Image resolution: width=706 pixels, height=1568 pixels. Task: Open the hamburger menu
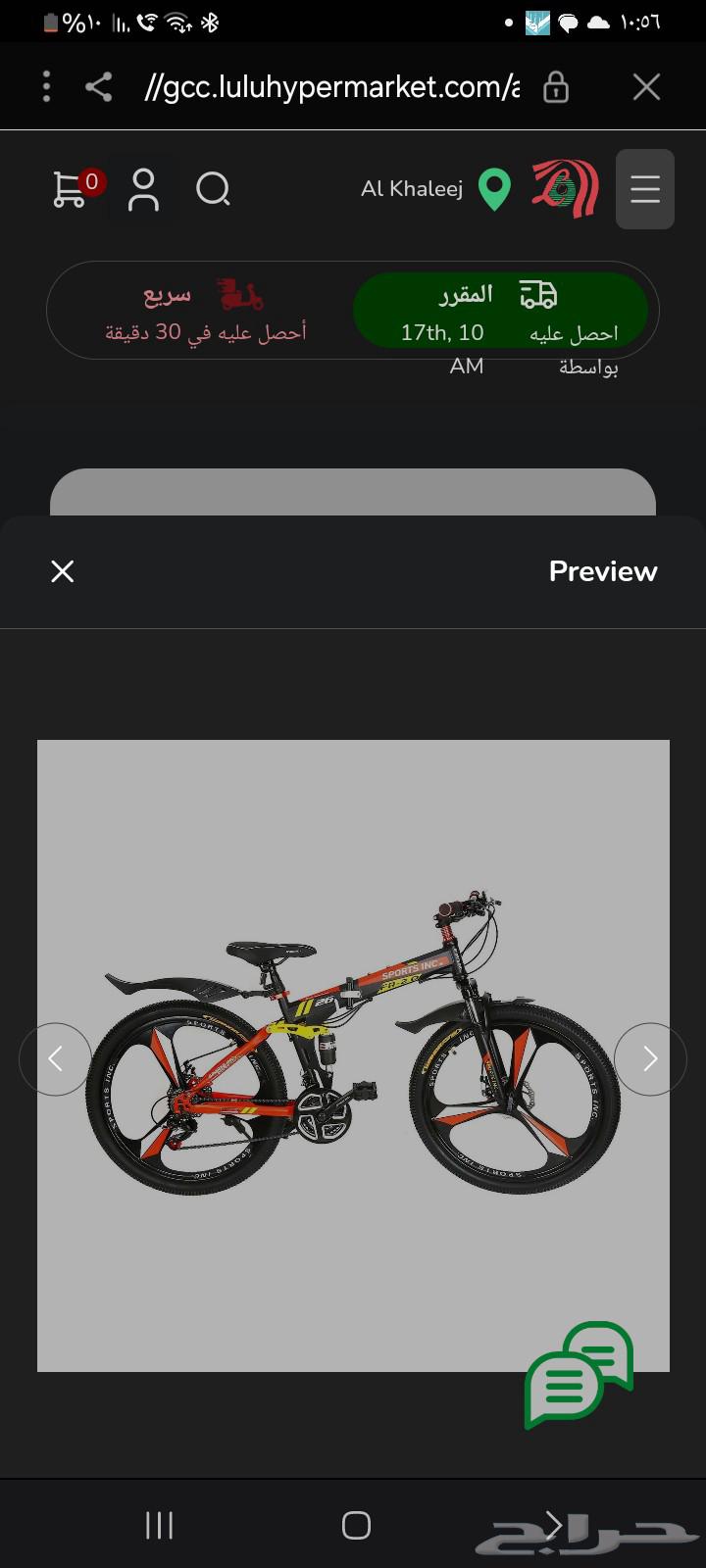pyautogui.click(x=644, y=189)
